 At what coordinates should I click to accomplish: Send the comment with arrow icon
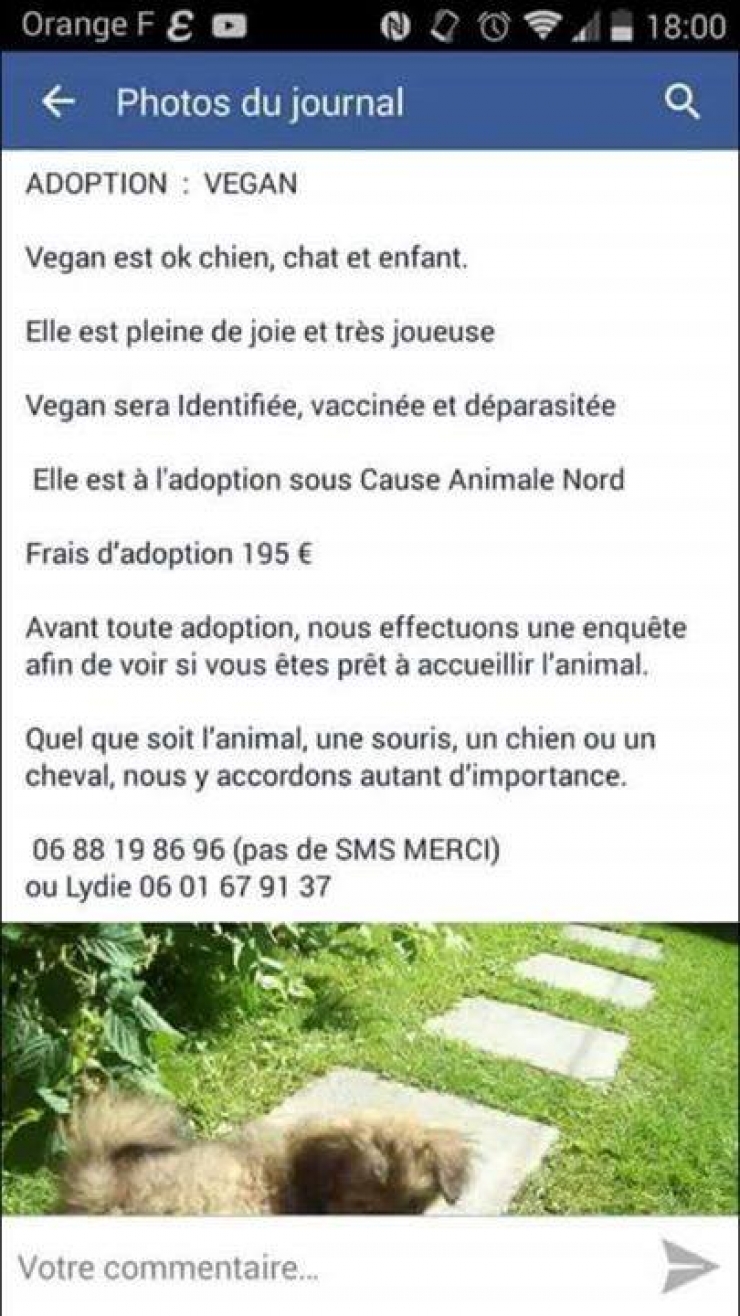pyautogui.click(x=690, y=1266)
